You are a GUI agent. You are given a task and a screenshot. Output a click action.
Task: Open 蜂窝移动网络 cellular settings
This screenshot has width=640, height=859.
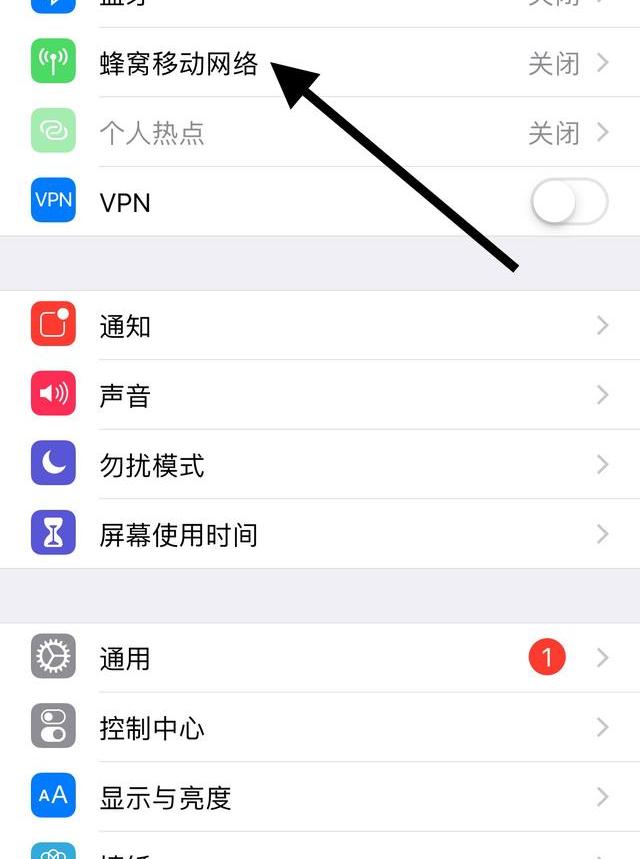pyautogui.click(x=180, y=64)
